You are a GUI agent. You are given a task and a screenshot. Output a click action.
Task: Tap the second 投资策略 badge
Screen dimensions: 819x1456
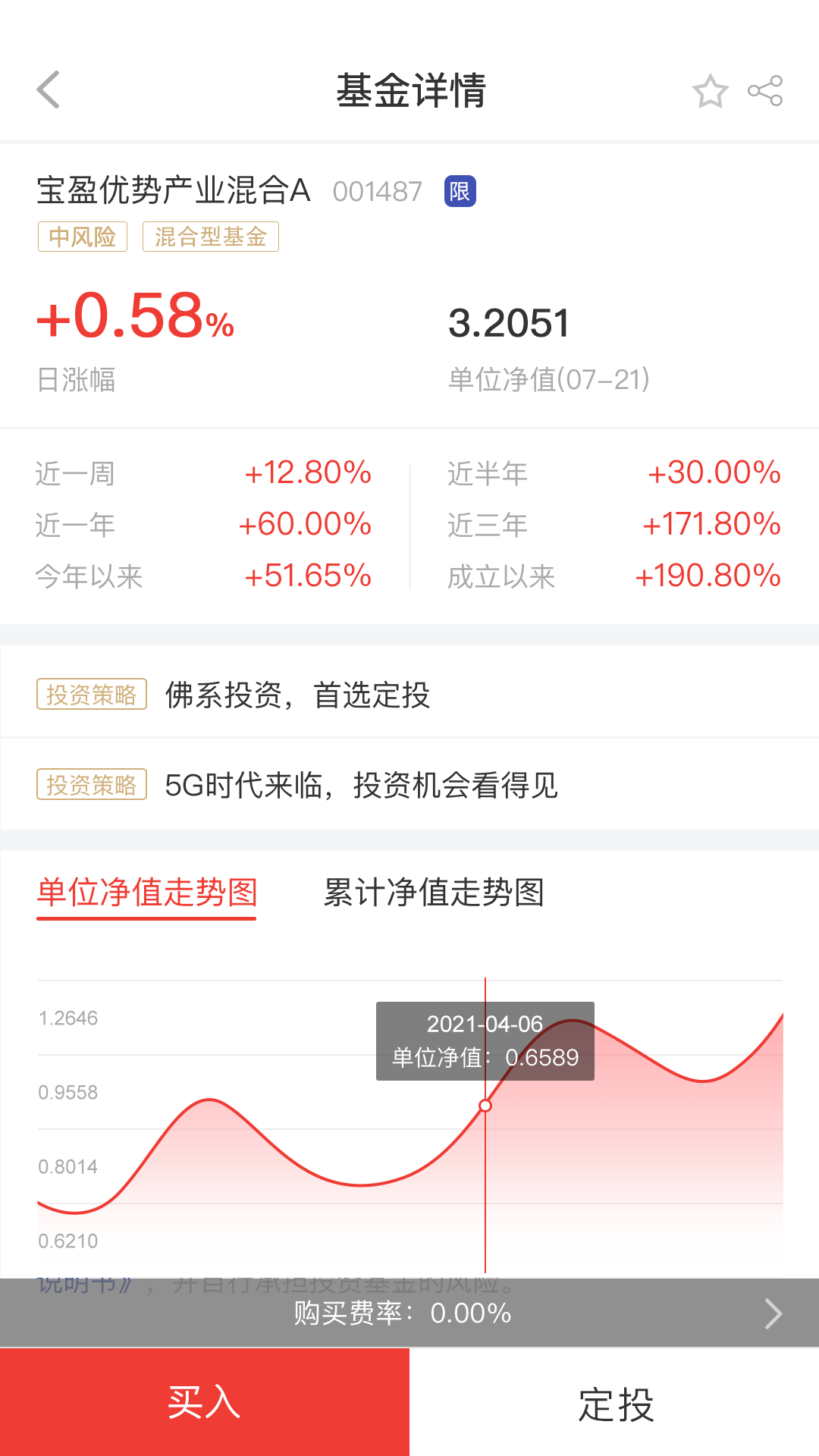tap(91, 785)
